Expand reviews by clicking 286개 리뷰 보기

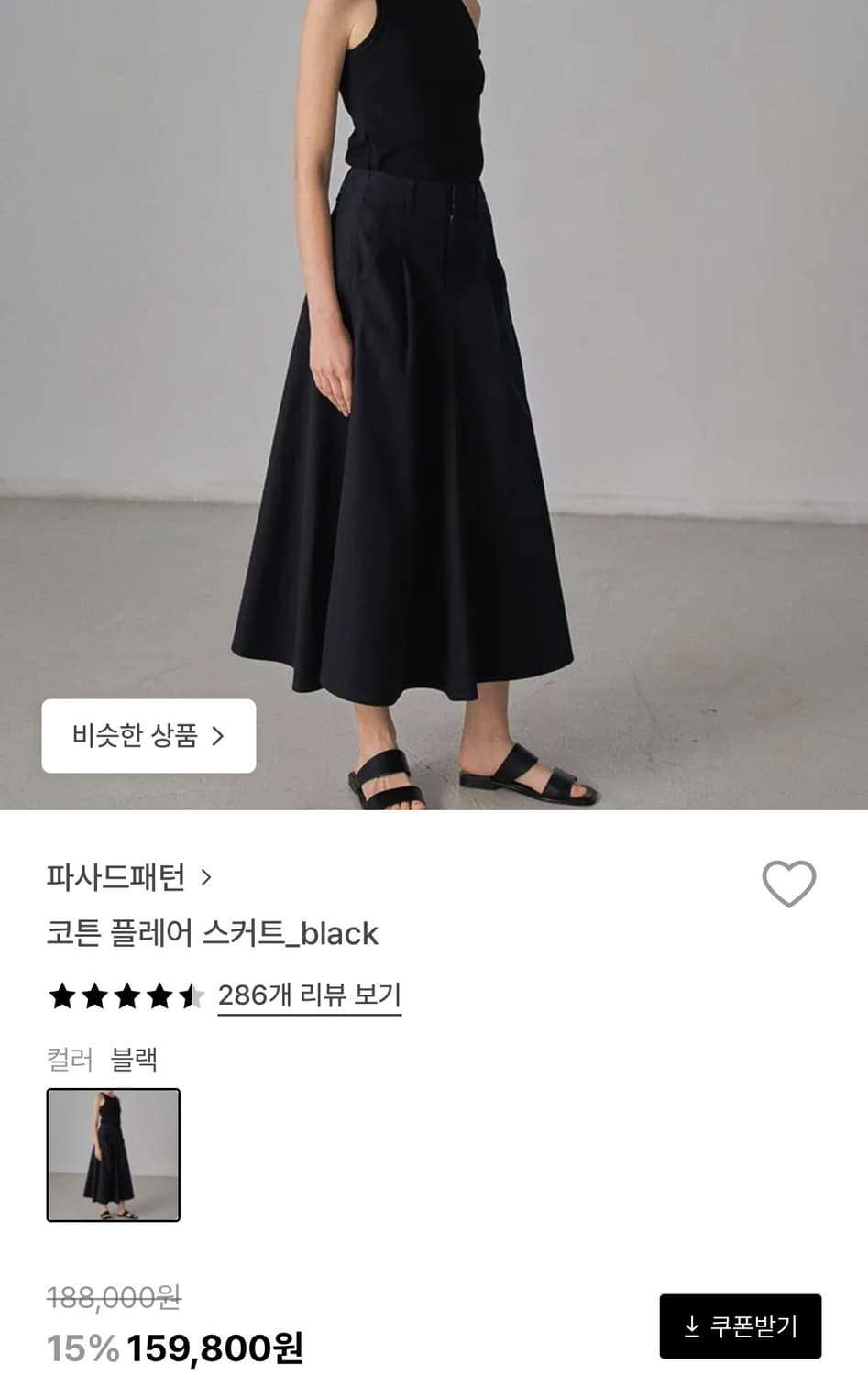[308, 995]
